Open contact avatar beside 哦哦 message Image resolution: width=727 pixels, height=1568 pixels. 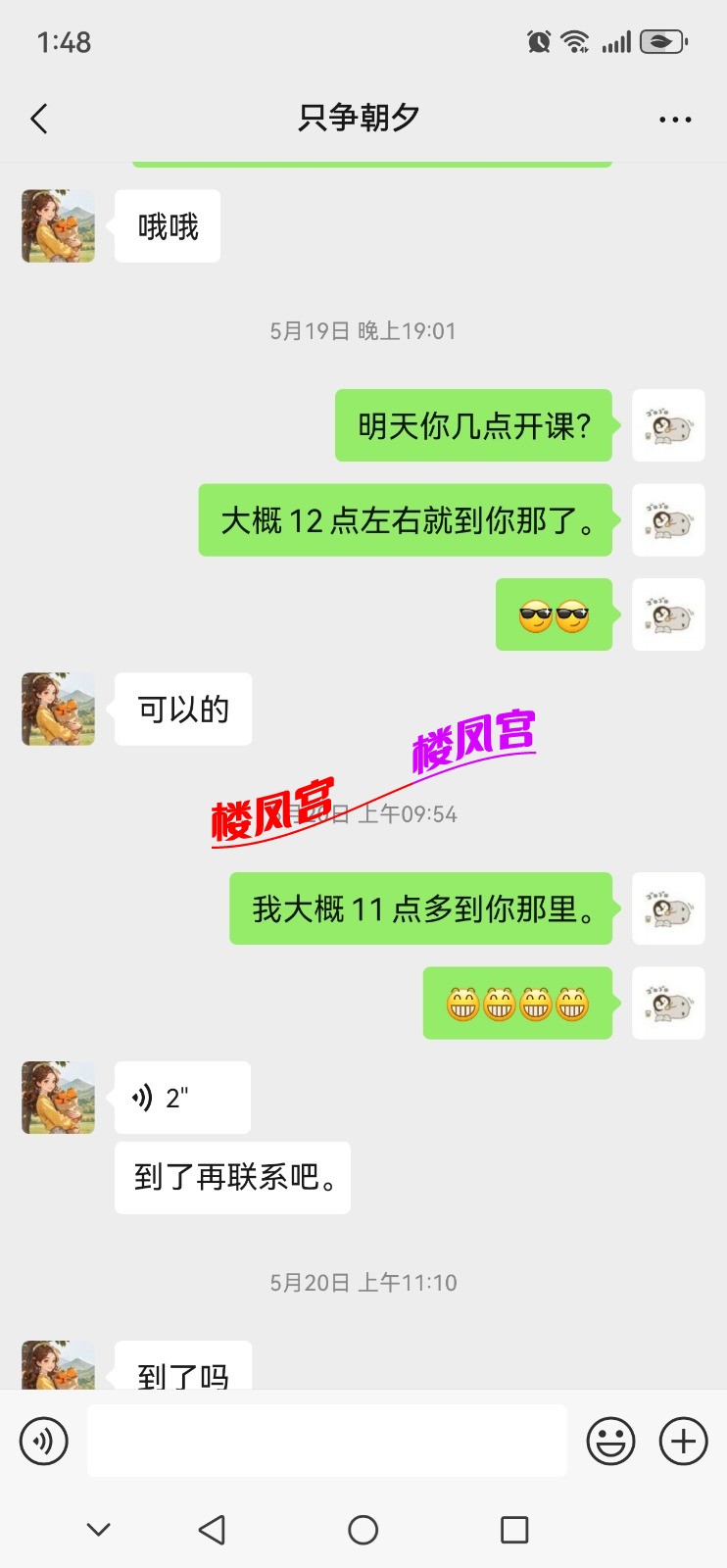pyautogui.click(x=59, y=226)
